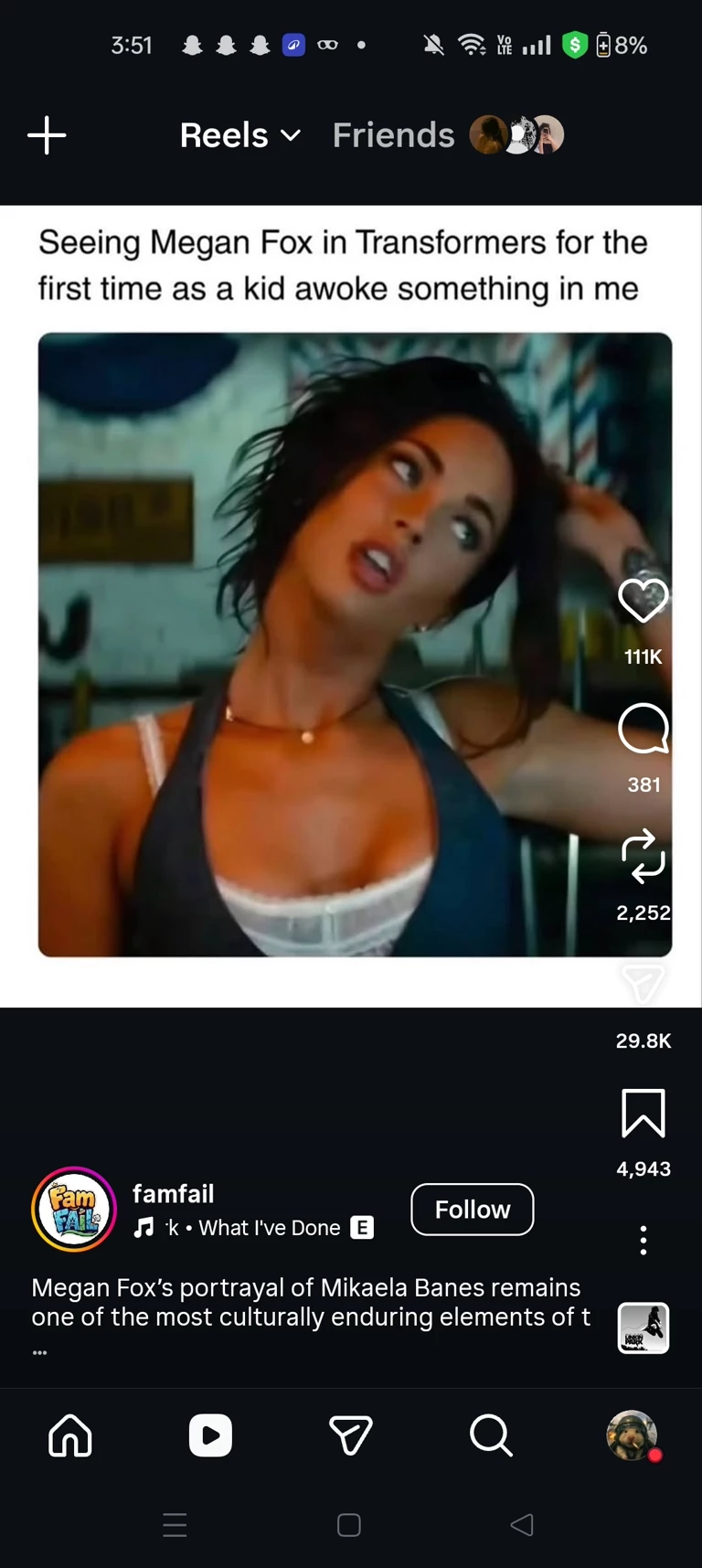
Task: Share the reel via the send icon
Action: (643, 984)
